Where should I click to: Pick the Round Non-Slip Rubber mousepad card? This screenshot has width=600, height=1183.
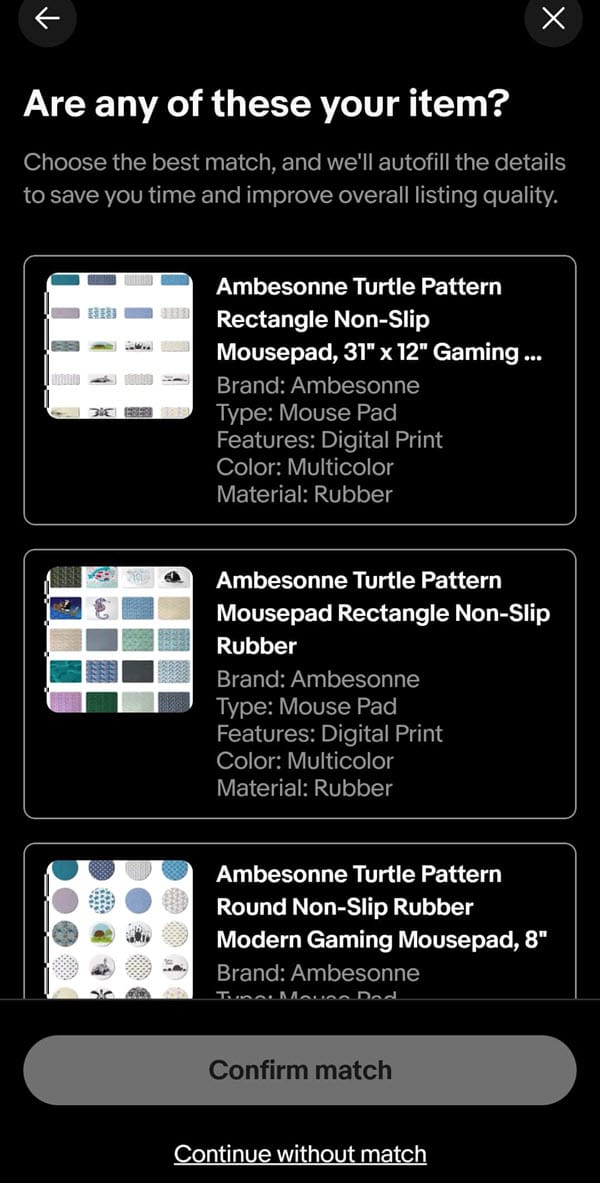(300, 920)
